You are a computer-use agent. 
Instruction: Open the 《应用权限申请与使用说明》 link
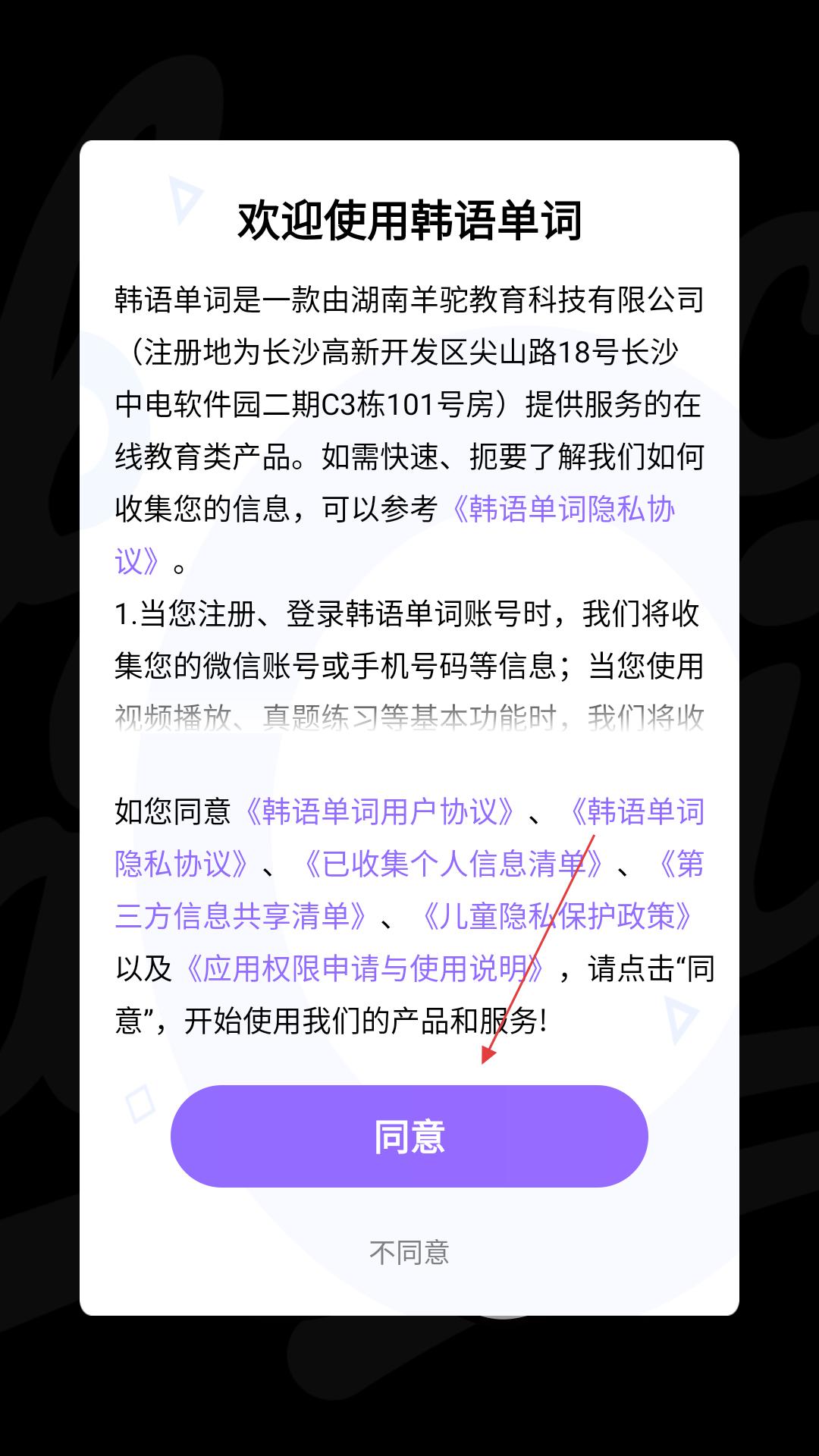(364, 968)
